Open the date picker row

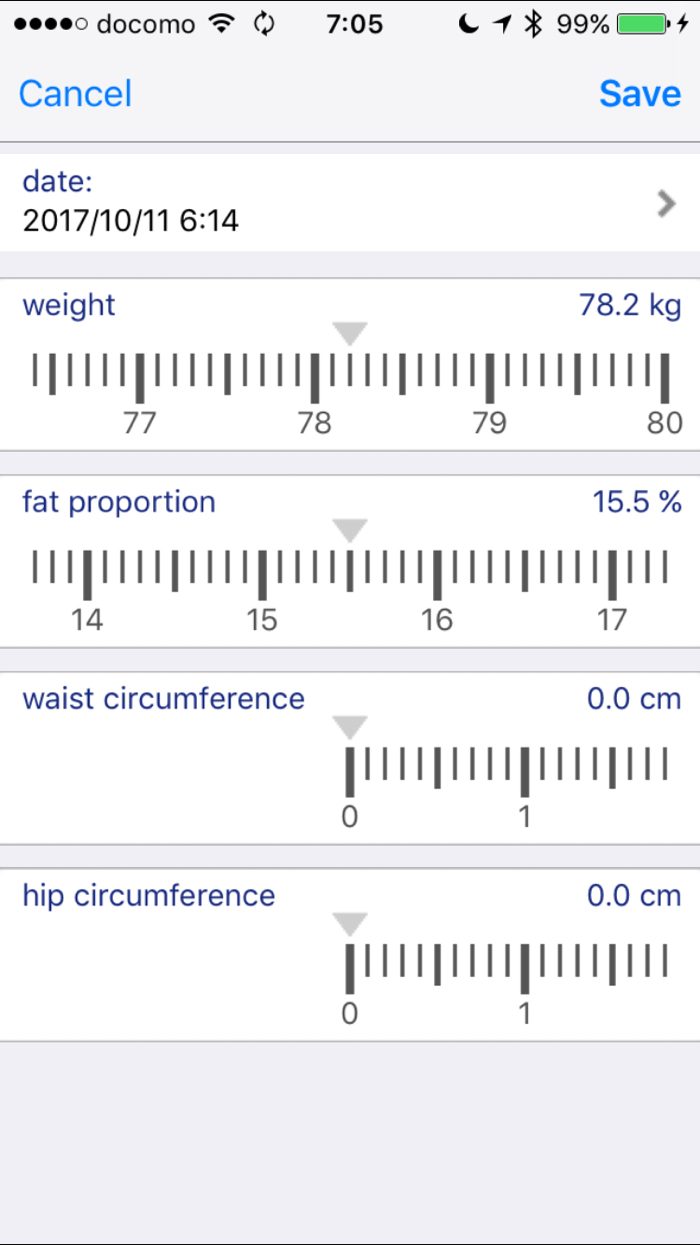350,203
